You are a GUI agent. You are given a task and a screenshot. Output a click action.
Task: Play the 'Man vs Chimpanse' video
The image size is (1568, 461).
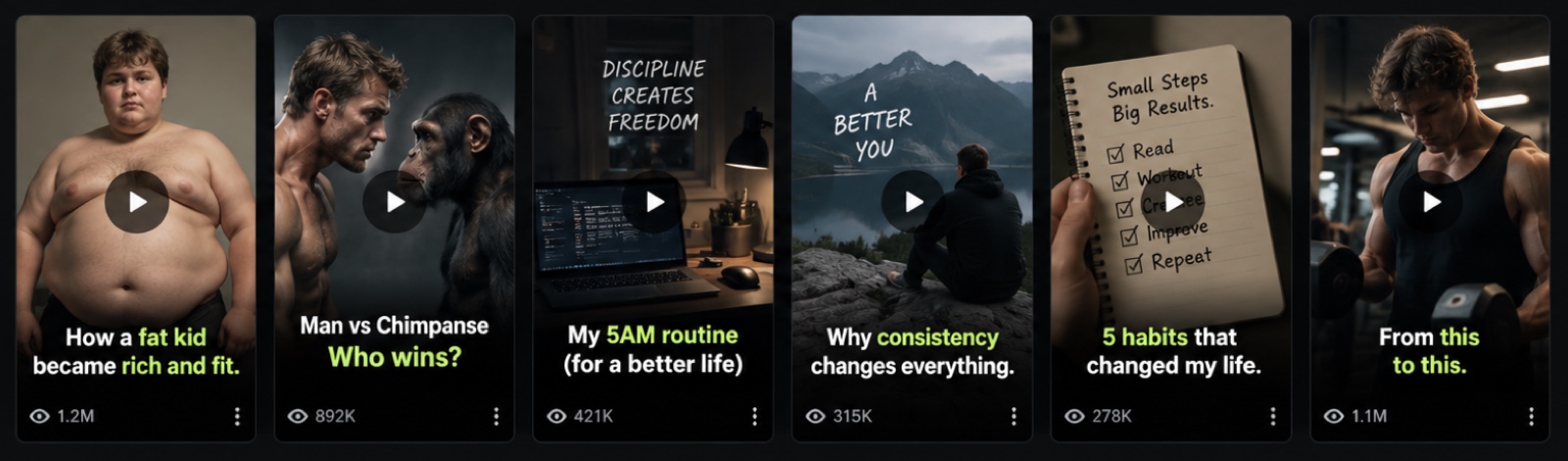click(x=395, y=202)
